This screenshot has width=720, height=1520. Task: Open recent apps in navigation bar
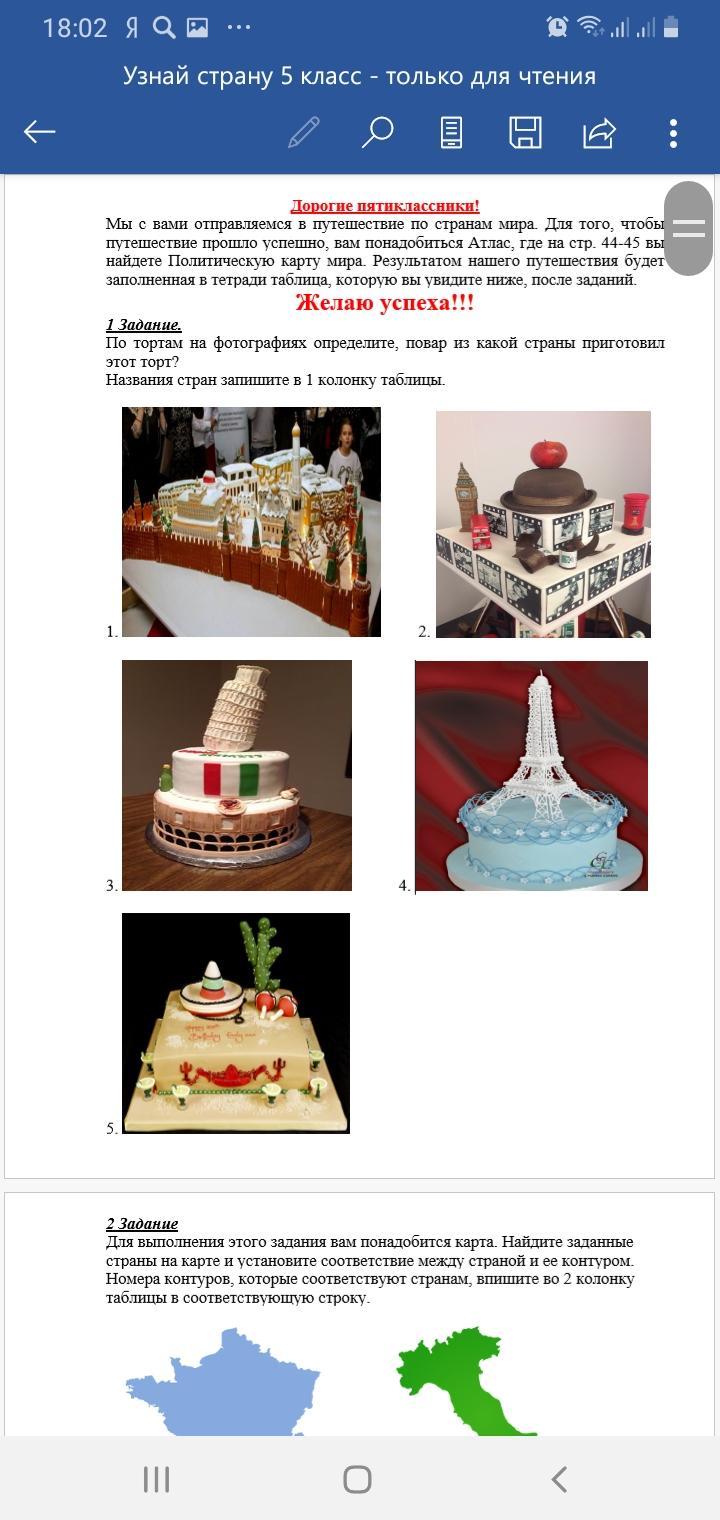[x=156, y=1479]
